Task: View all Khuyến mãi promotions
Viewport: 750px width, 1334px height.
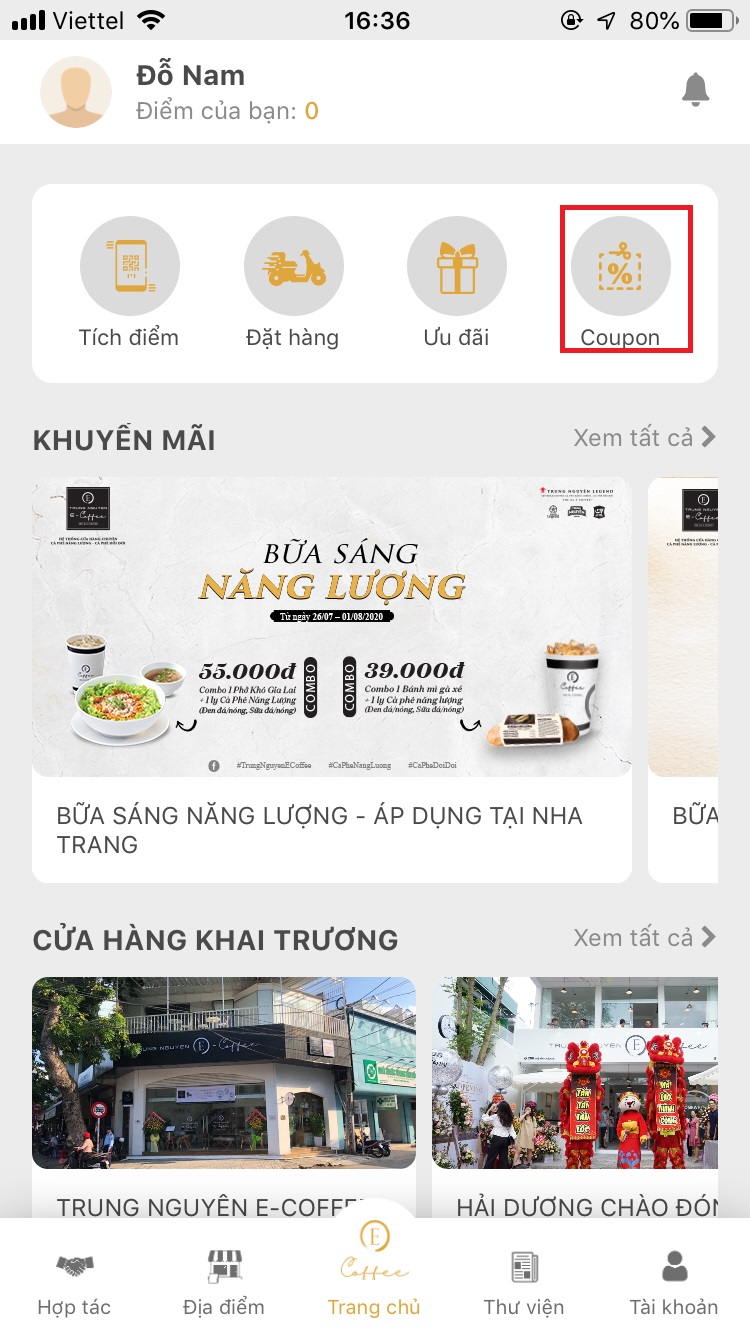Action: (x=644, y=437)
